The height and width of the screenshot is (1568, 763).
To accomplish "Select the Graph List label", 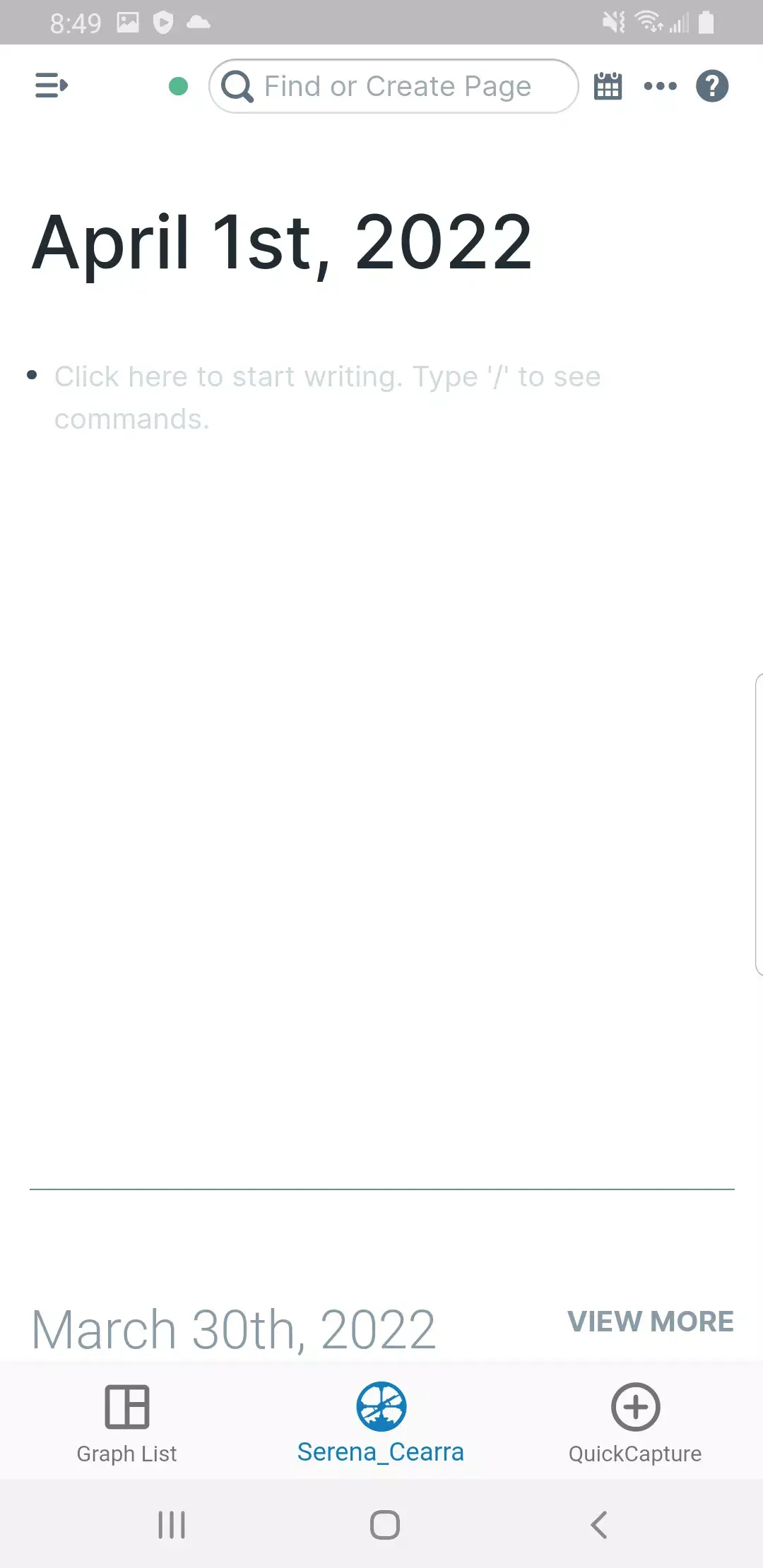I will pos(126,1453).
